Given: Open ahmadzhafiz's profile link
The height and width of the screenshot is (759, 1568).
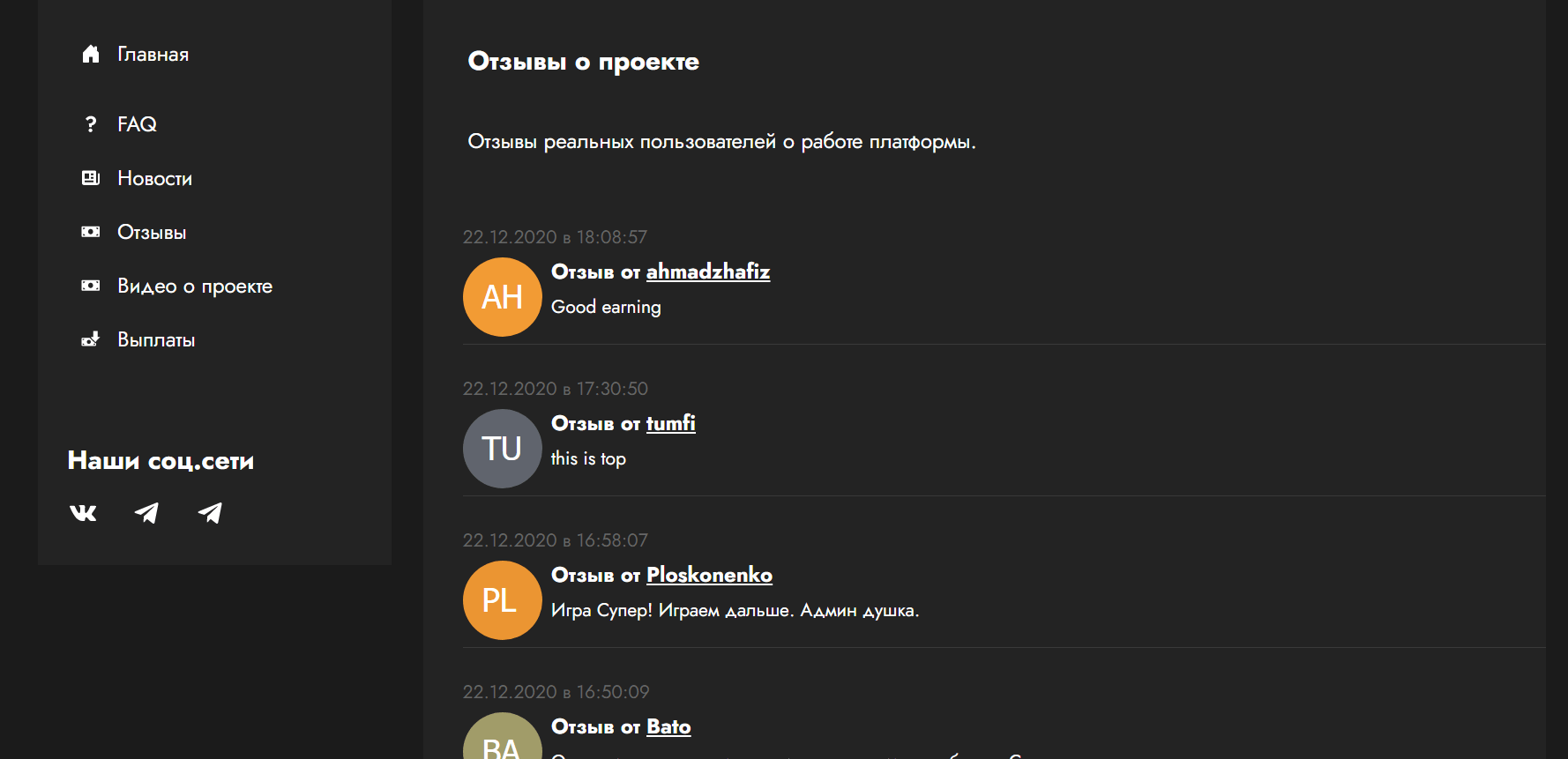Looking at the screenshot, I should tap(707, 272).
